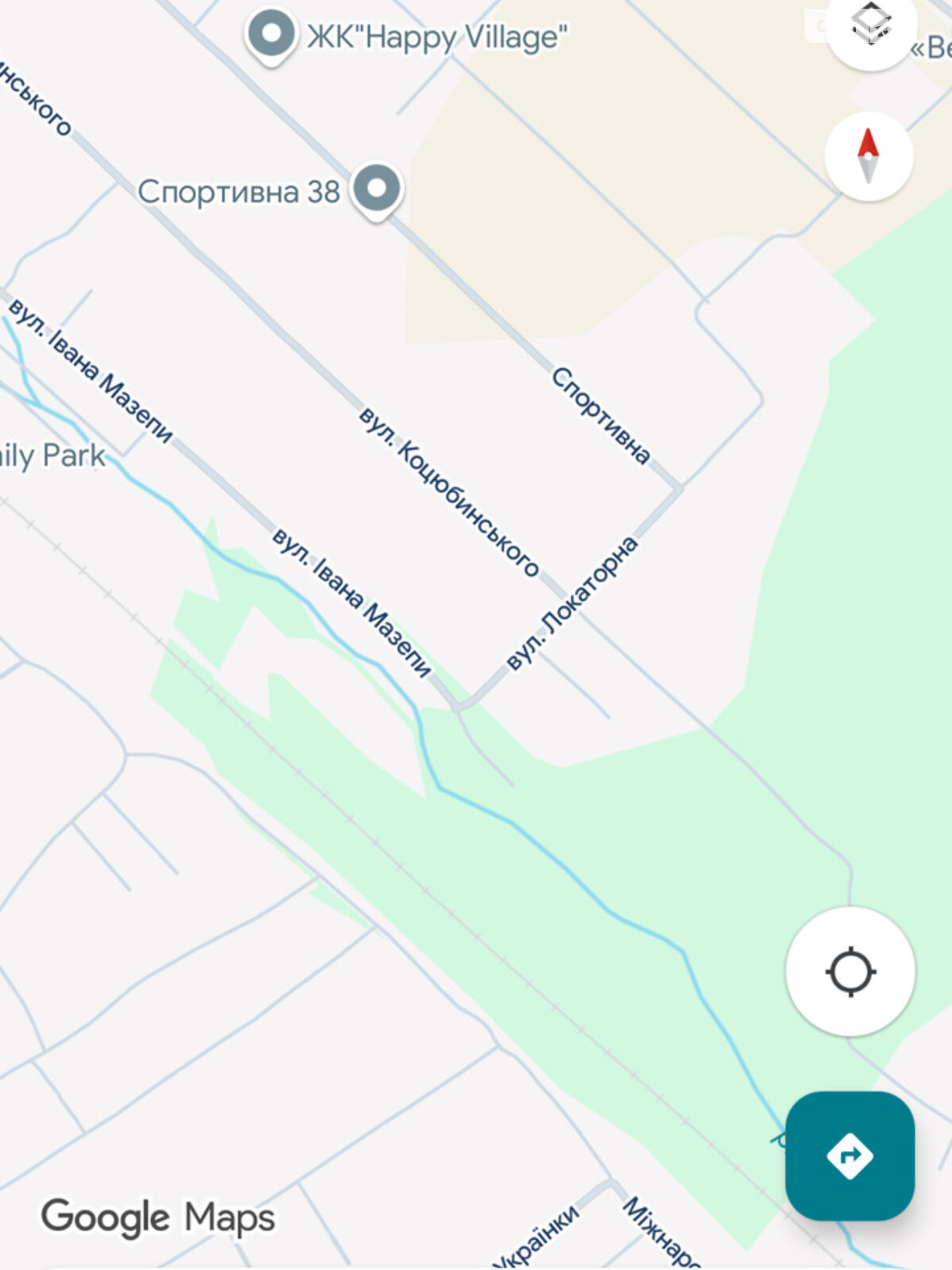Viewport: 952px width, 1270px height.
Task: Tap the compass to reset north
Action: tap(869, 156)
